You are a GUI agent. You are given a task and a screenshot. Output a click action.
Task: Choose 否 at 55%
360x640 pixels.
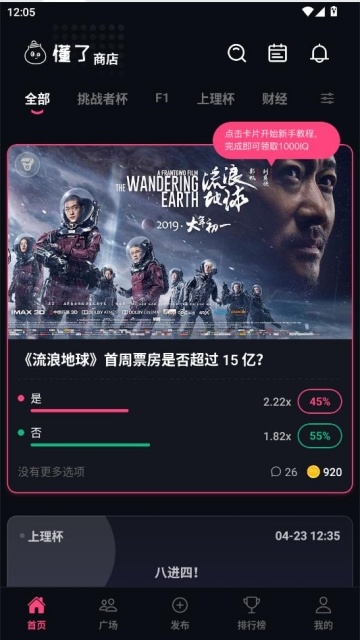pyautogui.click(x=320, y=436)
